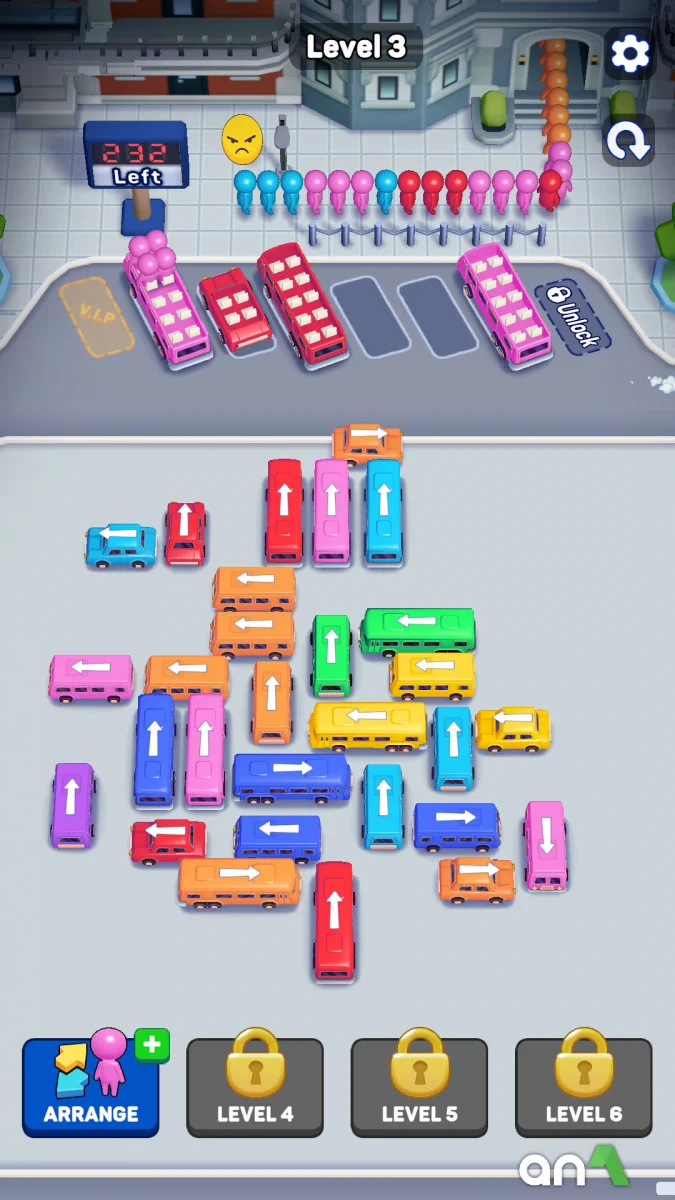
Task: Move the orange car at the top
Action: click(368, 443)
